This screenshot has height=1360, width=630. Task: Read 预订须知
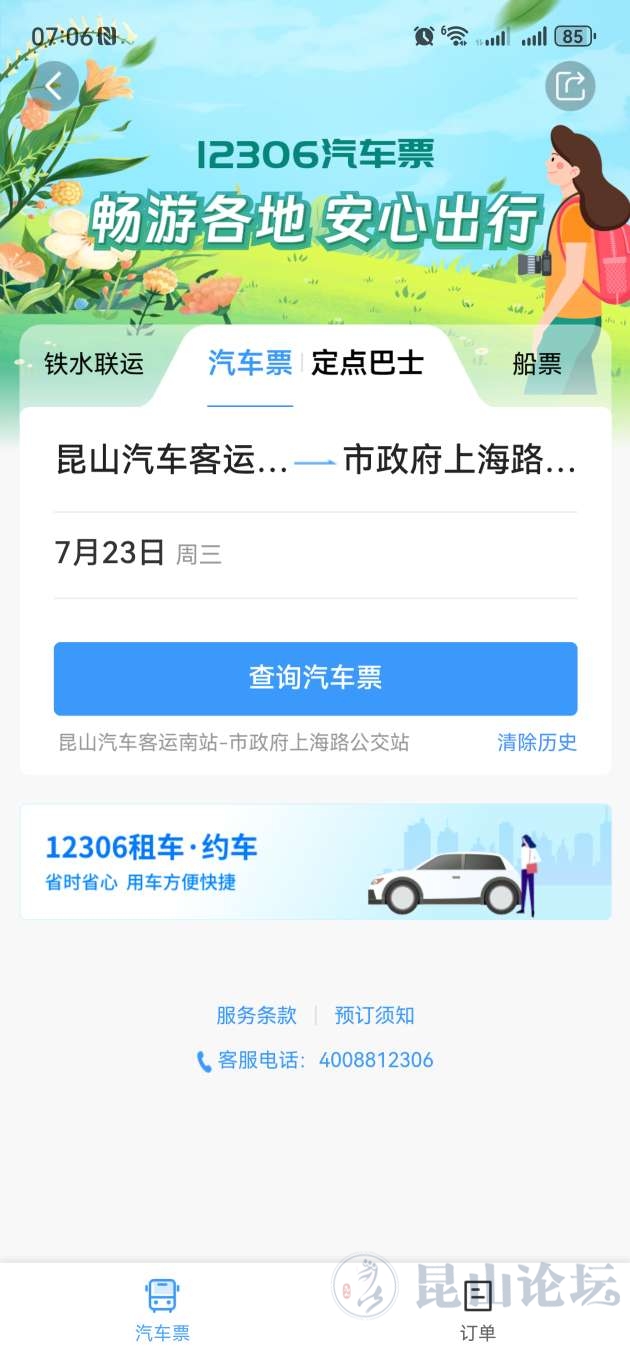click(374, 1015)
